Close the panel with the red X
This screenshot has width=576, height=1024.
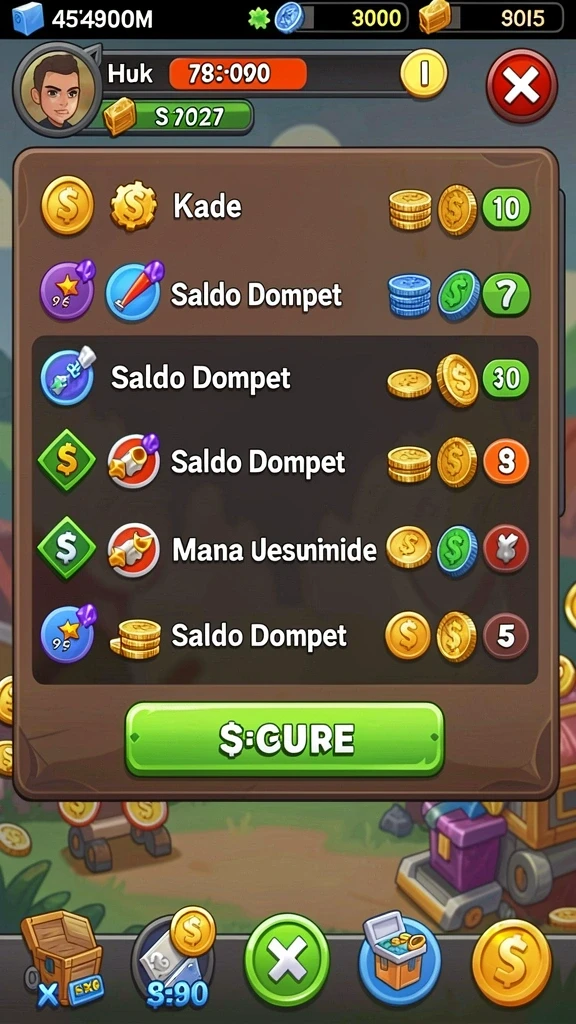522,85
